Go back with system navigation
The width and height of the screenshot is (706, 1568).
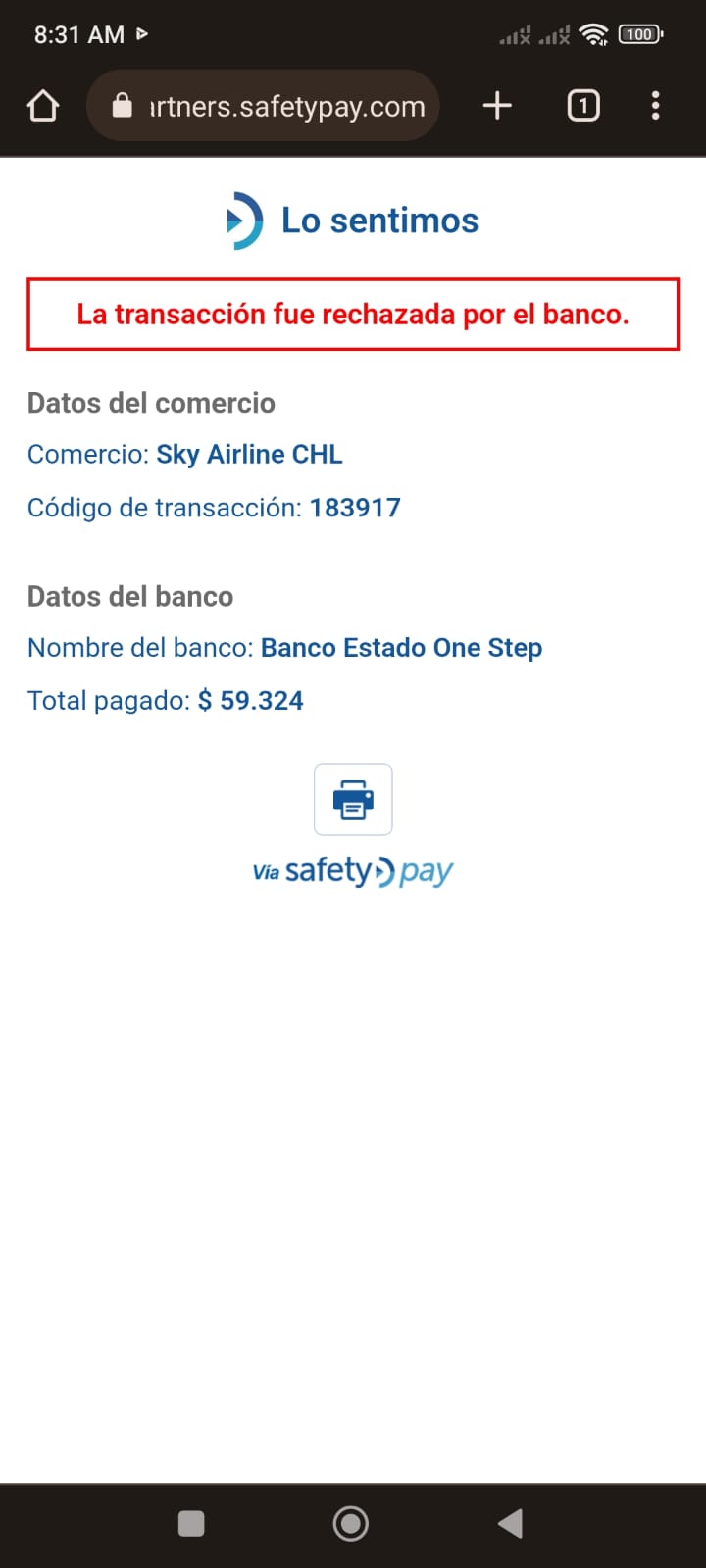click(510, 1523)
